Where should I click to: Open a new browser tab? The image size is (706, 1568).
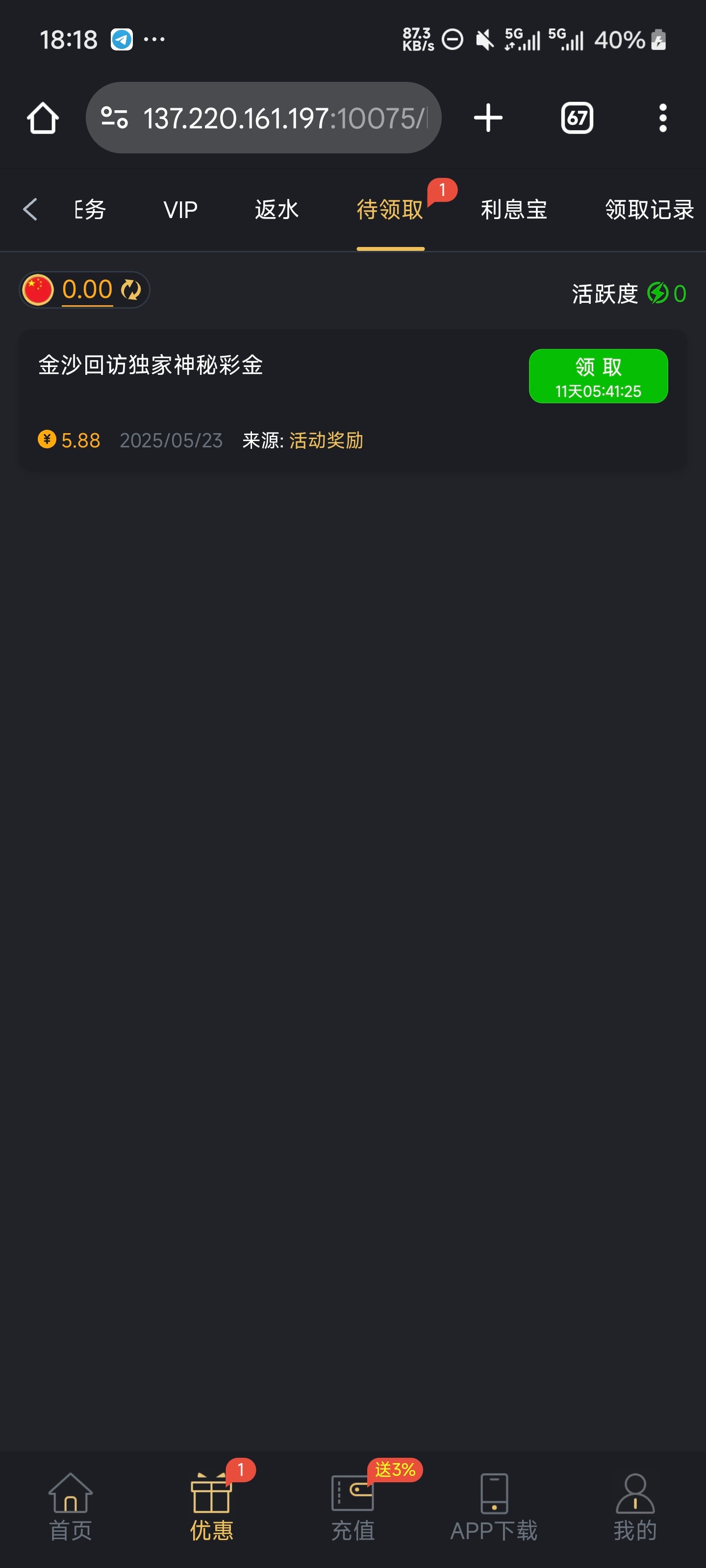(488, 118)
